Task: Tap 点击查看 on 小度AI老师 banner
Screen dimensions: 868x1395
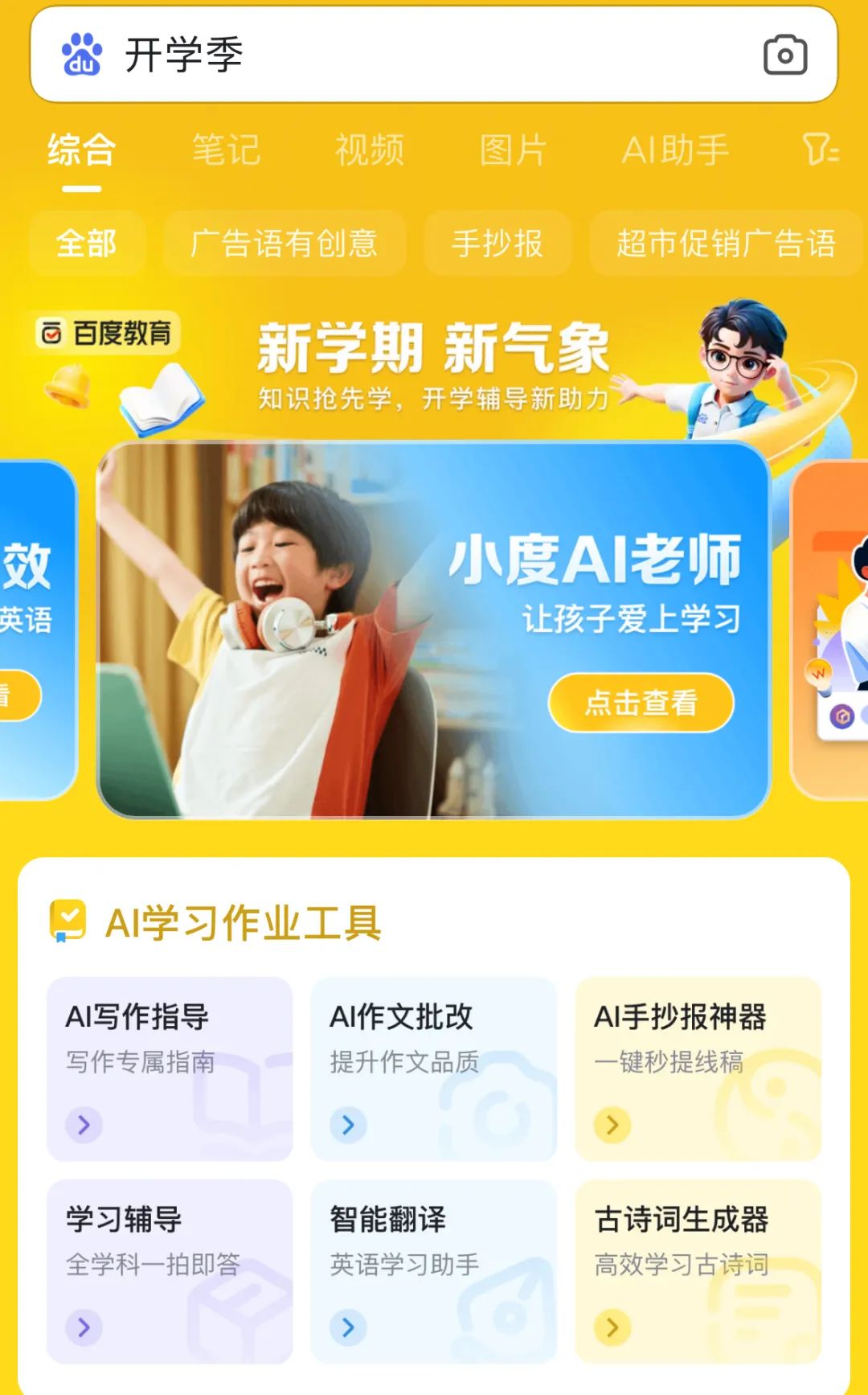Action: pyautogui.click(x=641, y=703)
